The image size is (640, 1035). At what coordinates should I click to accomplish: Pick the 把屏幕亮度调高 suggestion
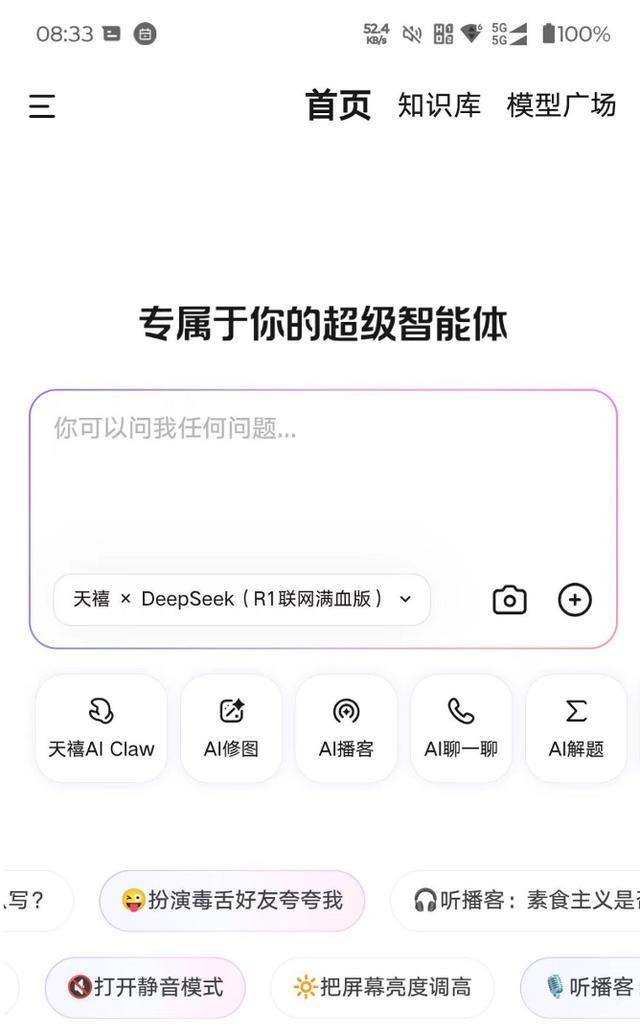[382, 987]
